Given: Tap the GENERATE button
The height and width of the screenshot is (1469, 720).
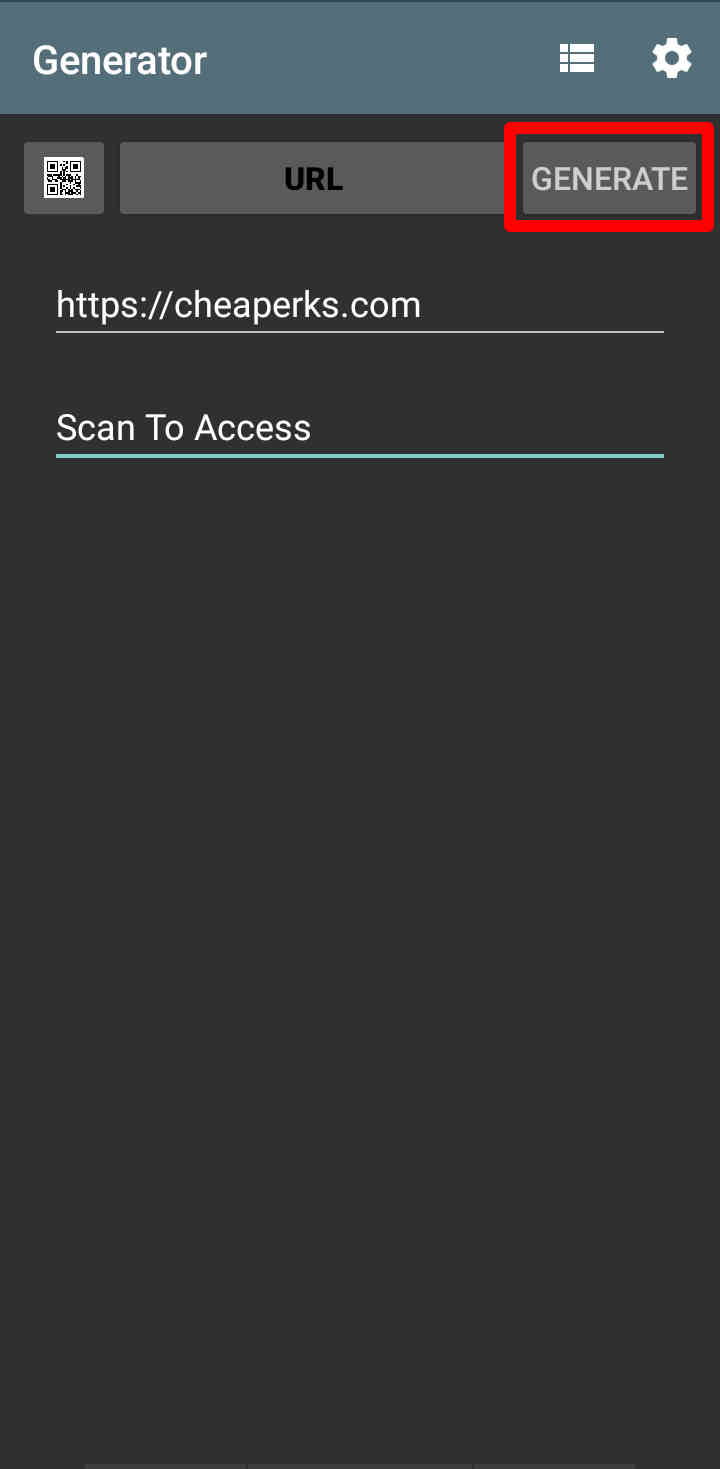Looking at the screenshot, I should [x=609, y=178].
